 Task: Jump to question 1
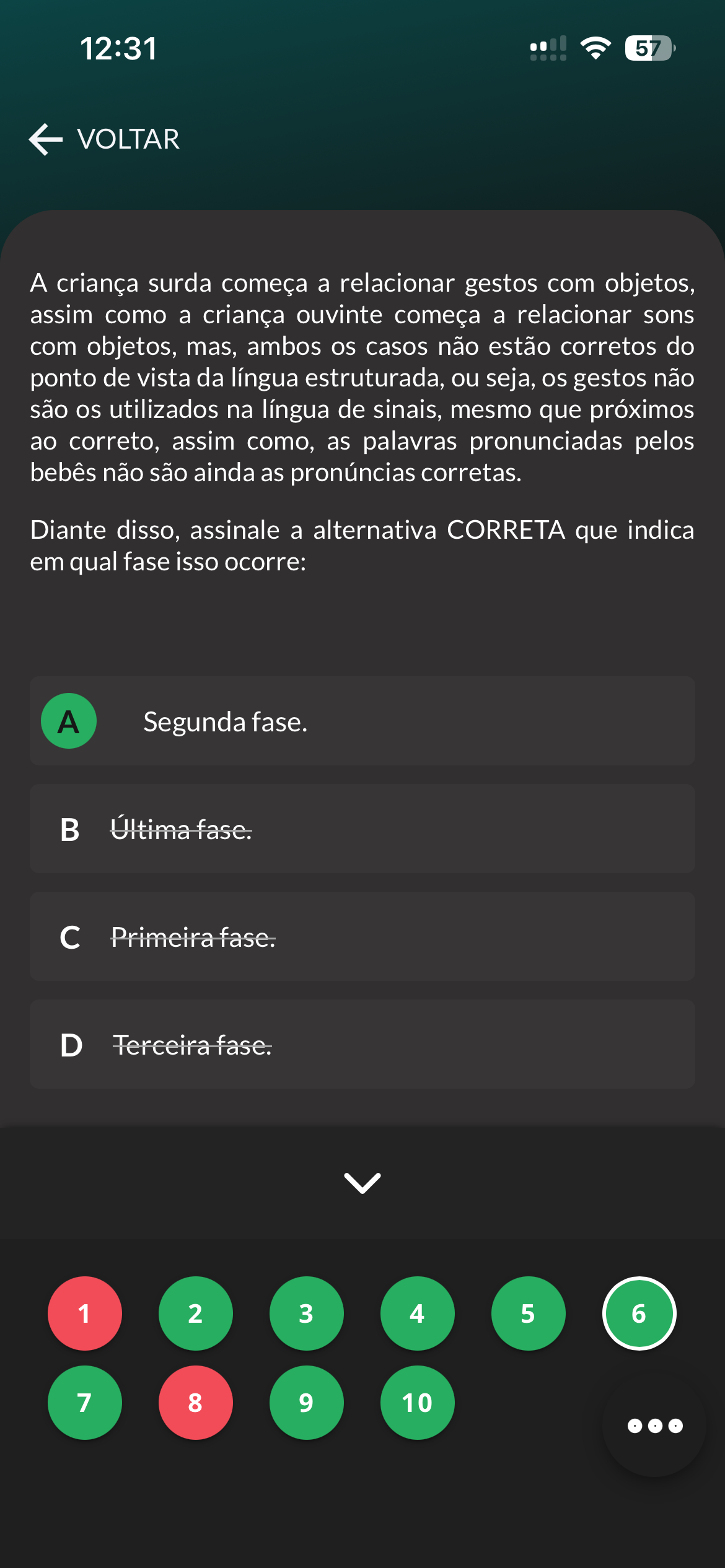point(85,1313)
